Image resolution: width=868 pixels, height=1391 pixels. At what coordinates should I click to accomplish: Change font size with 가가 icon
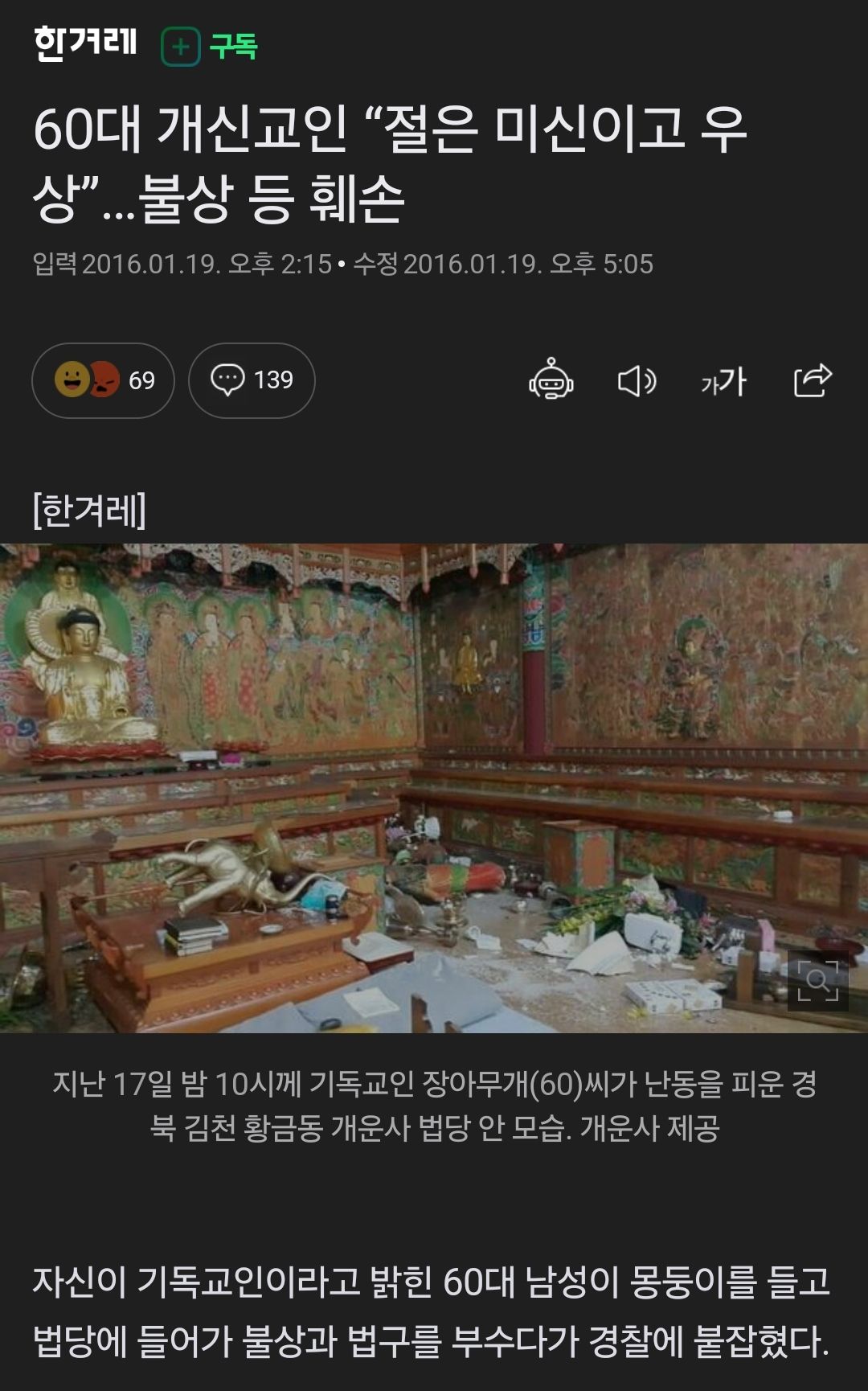click(x=724, y=380)
